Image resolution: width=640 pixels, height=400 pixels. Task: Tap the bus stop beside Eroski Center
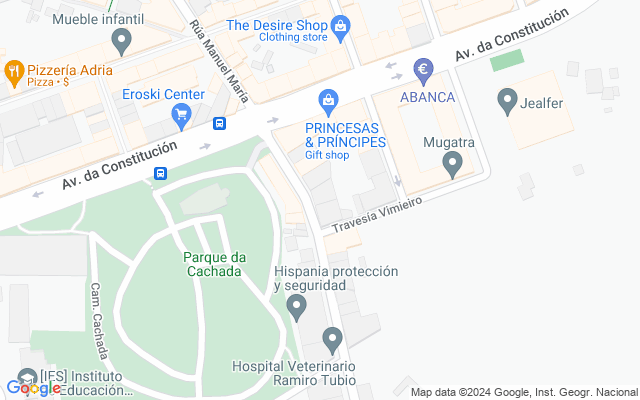point(219,124)
